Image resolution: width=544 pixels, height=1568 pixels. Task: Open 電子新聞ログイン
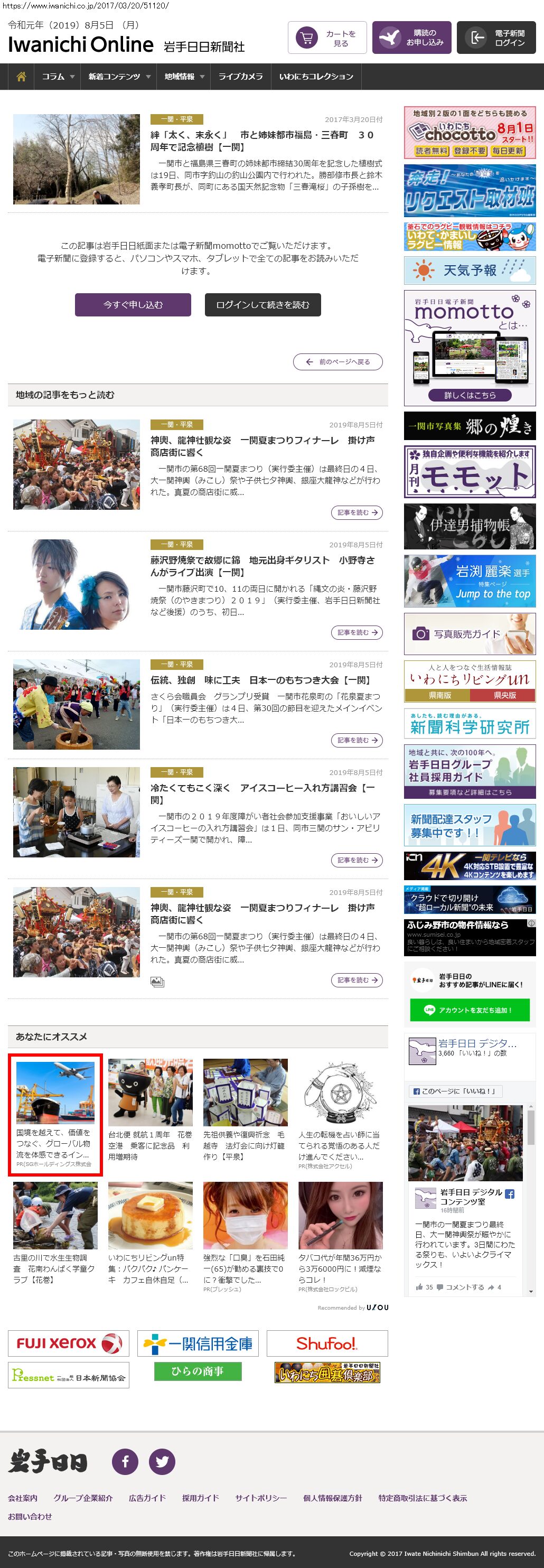tap(496, 39)
